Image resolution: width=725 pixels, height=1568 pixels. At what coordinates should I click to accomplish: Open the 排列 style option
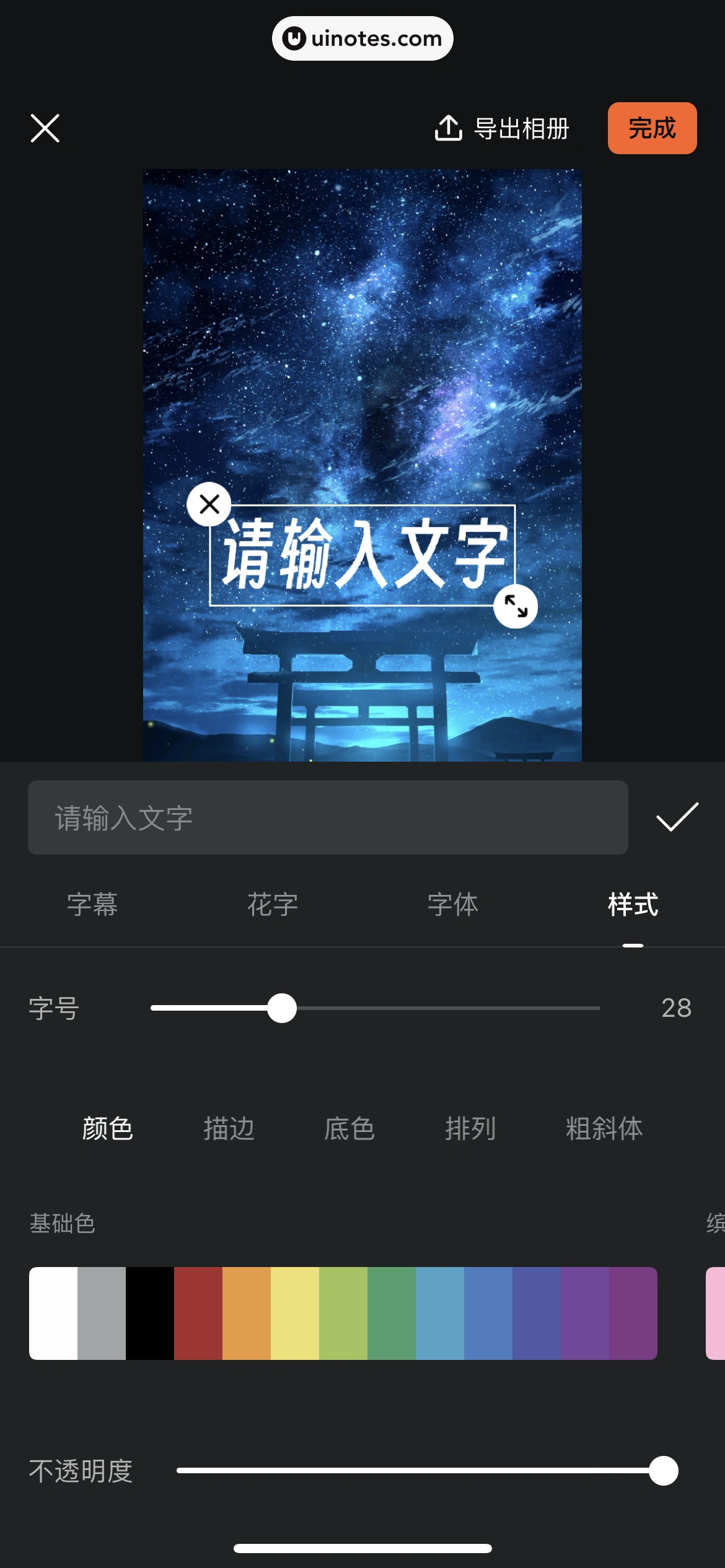click(x=470, y=1128)
